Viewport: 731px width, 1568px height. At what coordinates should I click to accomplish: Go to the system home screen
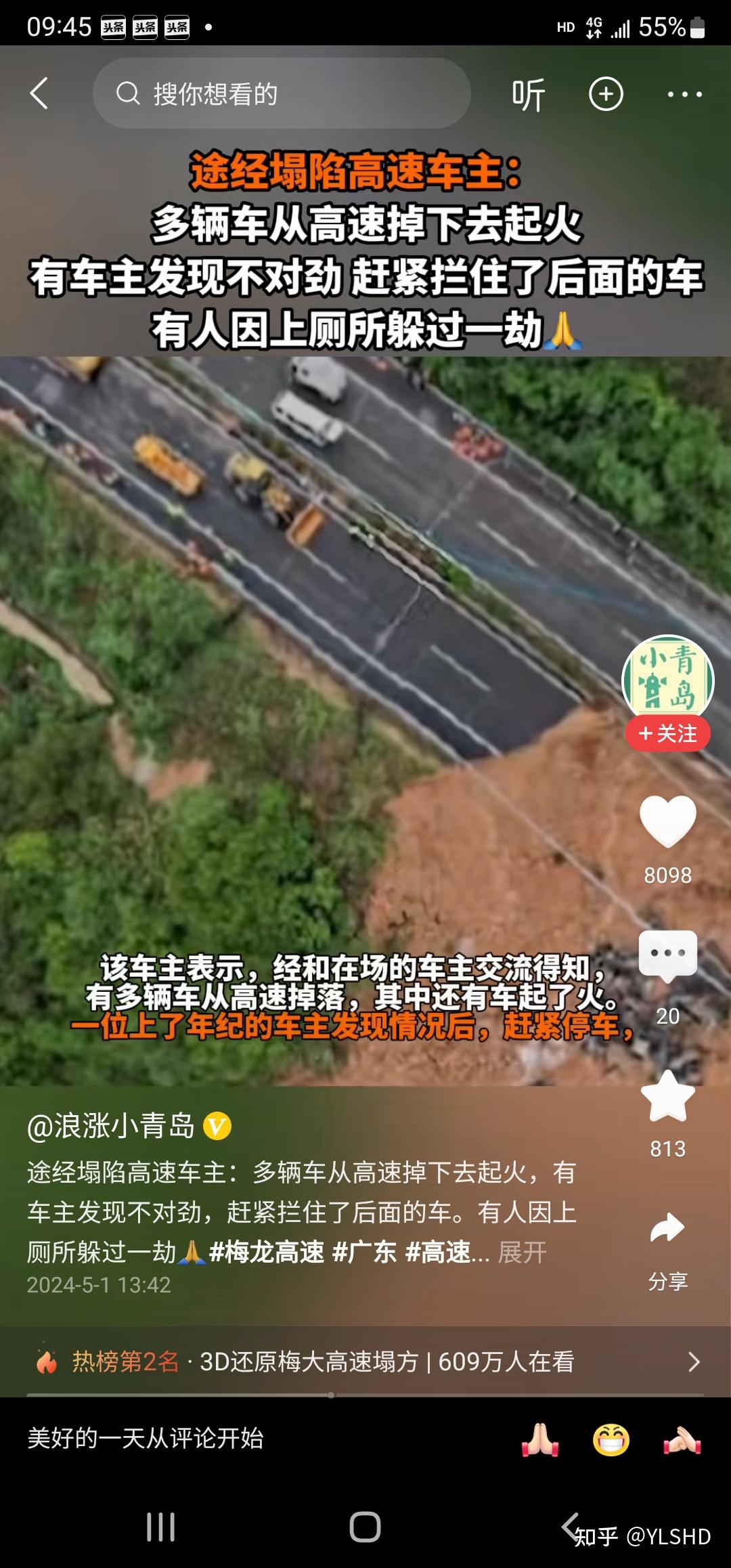[x=365, y=1527]
